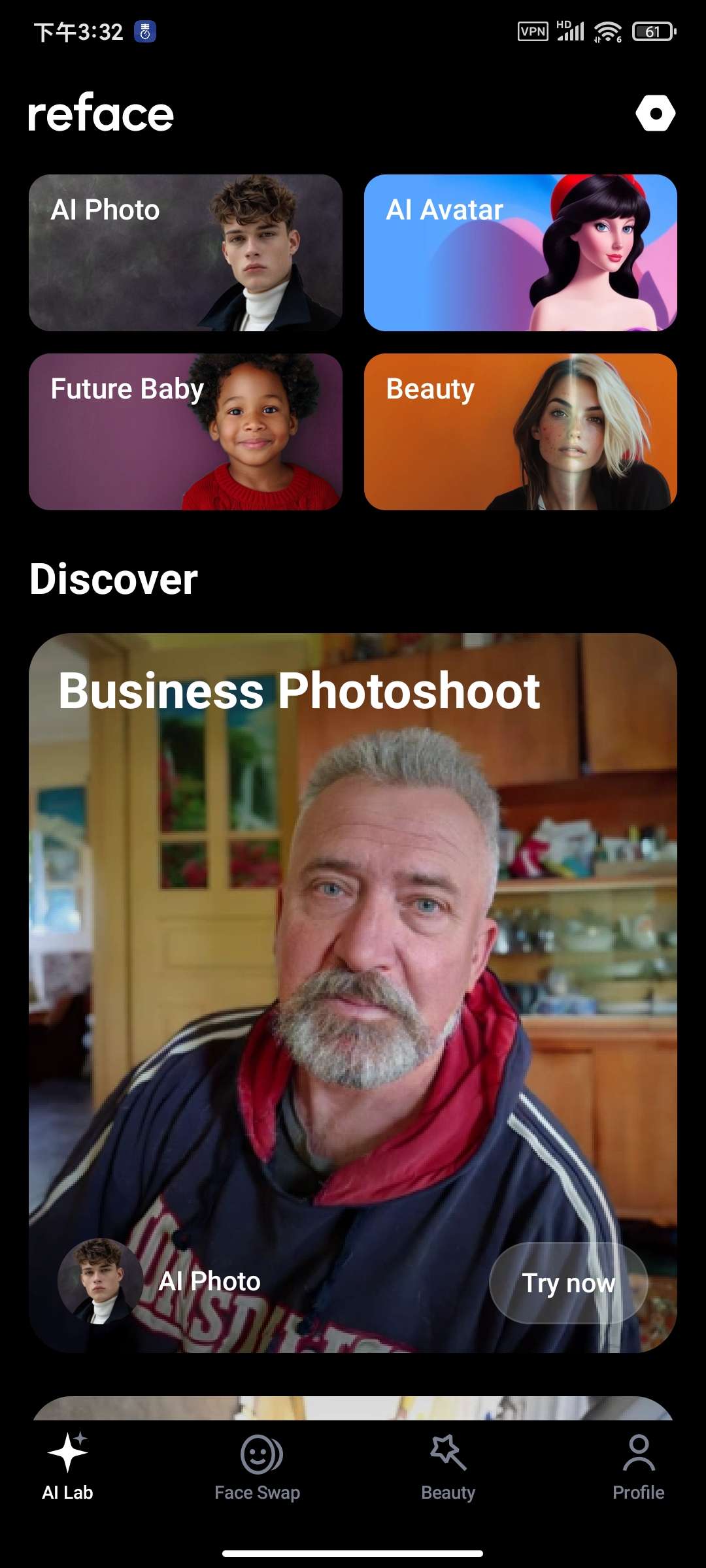Open the Future Baby card
Image resolution: width=706 pixels, height=1568 pixels.
click(x=185, y=432)
